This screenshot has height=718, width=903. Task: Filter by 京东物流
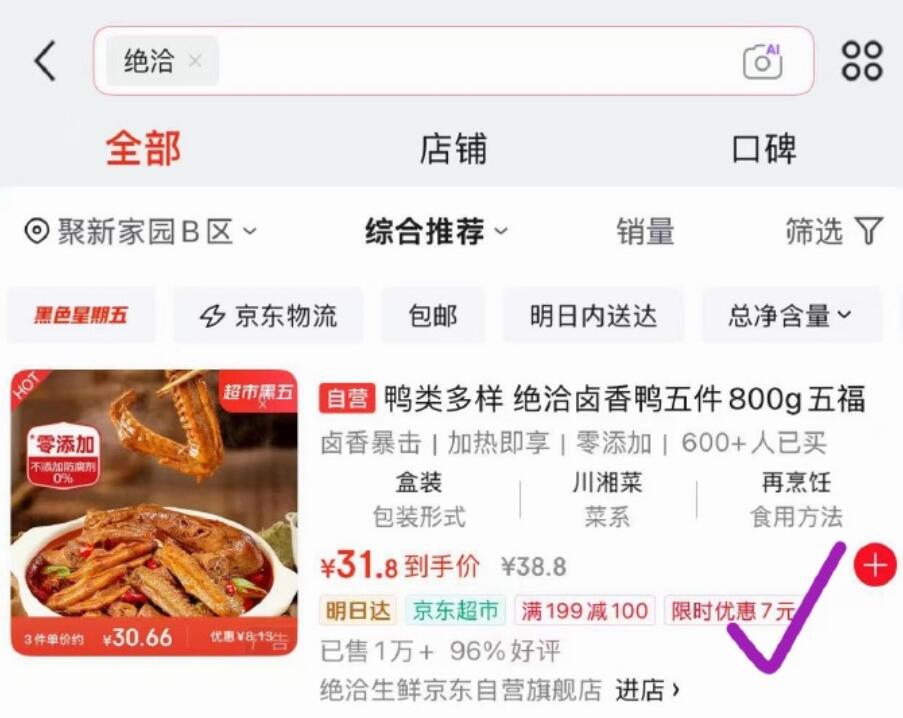268,316
